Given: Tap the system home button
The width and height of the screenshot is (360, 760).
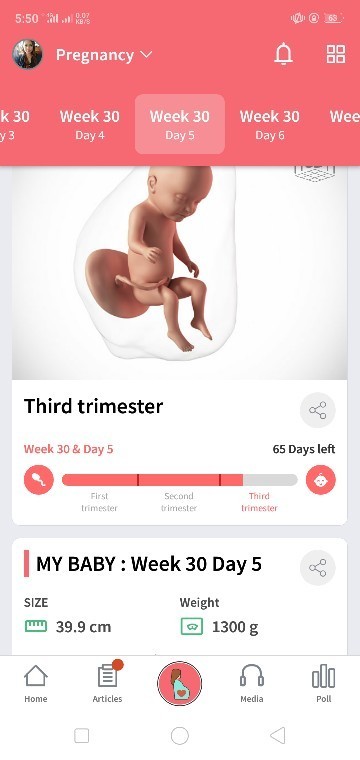Looking at the screenshot, I should 180,736.
